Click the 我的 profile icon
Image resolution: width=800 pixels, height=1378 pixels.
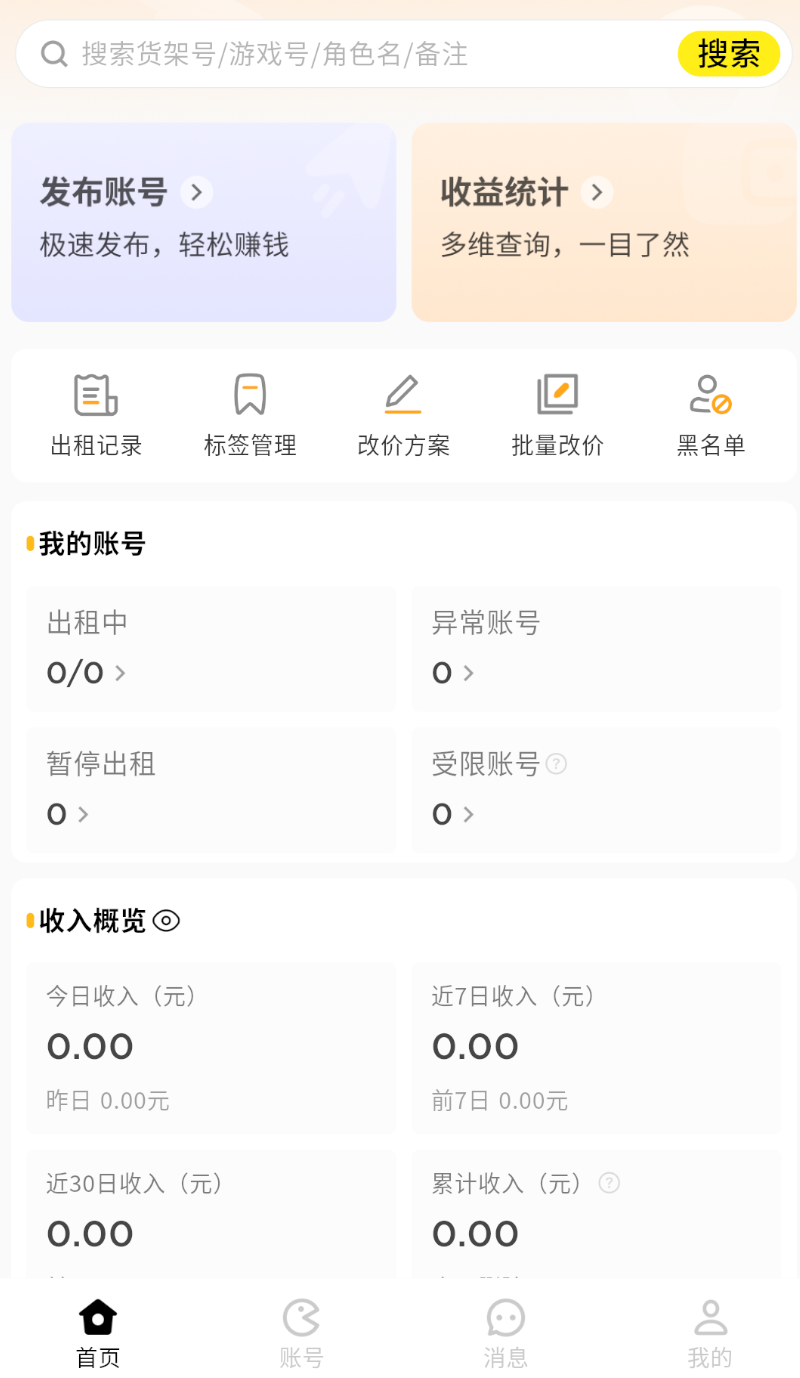click(x=710, y=1317)
